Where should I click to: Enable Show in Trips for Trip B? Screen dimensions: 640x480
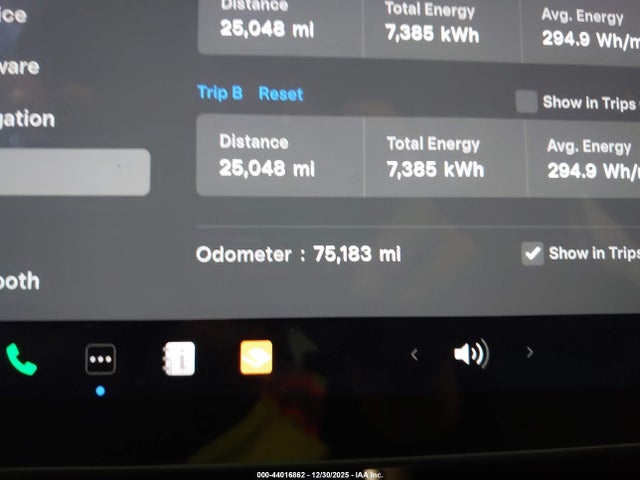click(x=527, y=102)
